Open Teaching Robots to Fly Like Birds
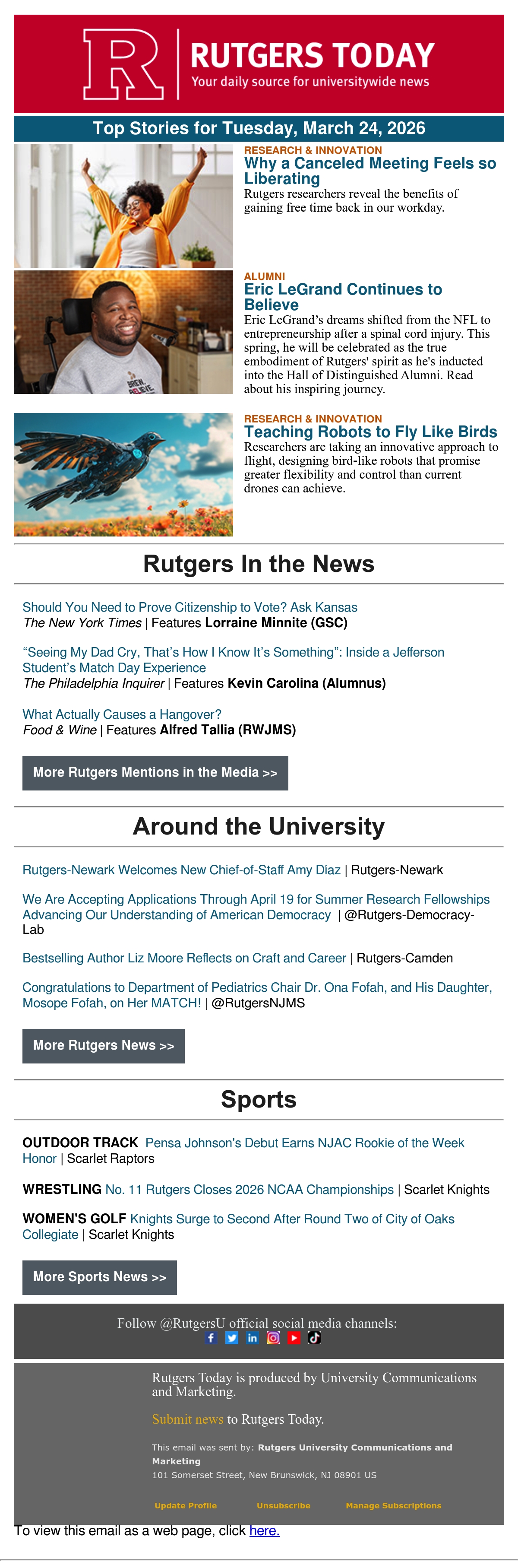This screenshot has width=518, height=1568. tap(370, 432)
